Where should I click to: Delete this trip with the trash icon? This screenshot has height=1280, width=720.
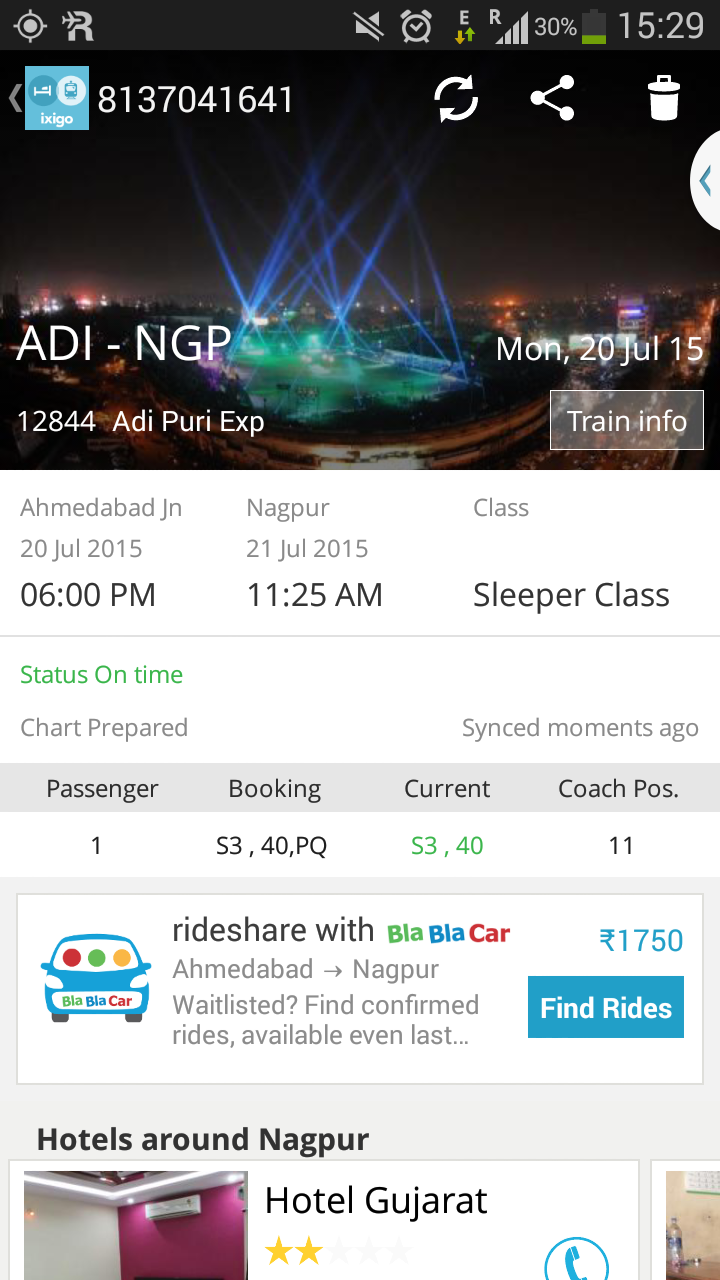[x=663, y=99]
